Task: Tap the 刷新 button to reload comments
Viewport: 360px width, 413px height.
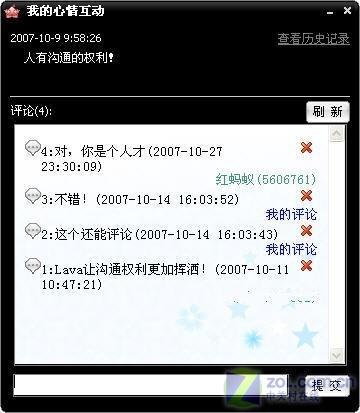Action: 328,112
